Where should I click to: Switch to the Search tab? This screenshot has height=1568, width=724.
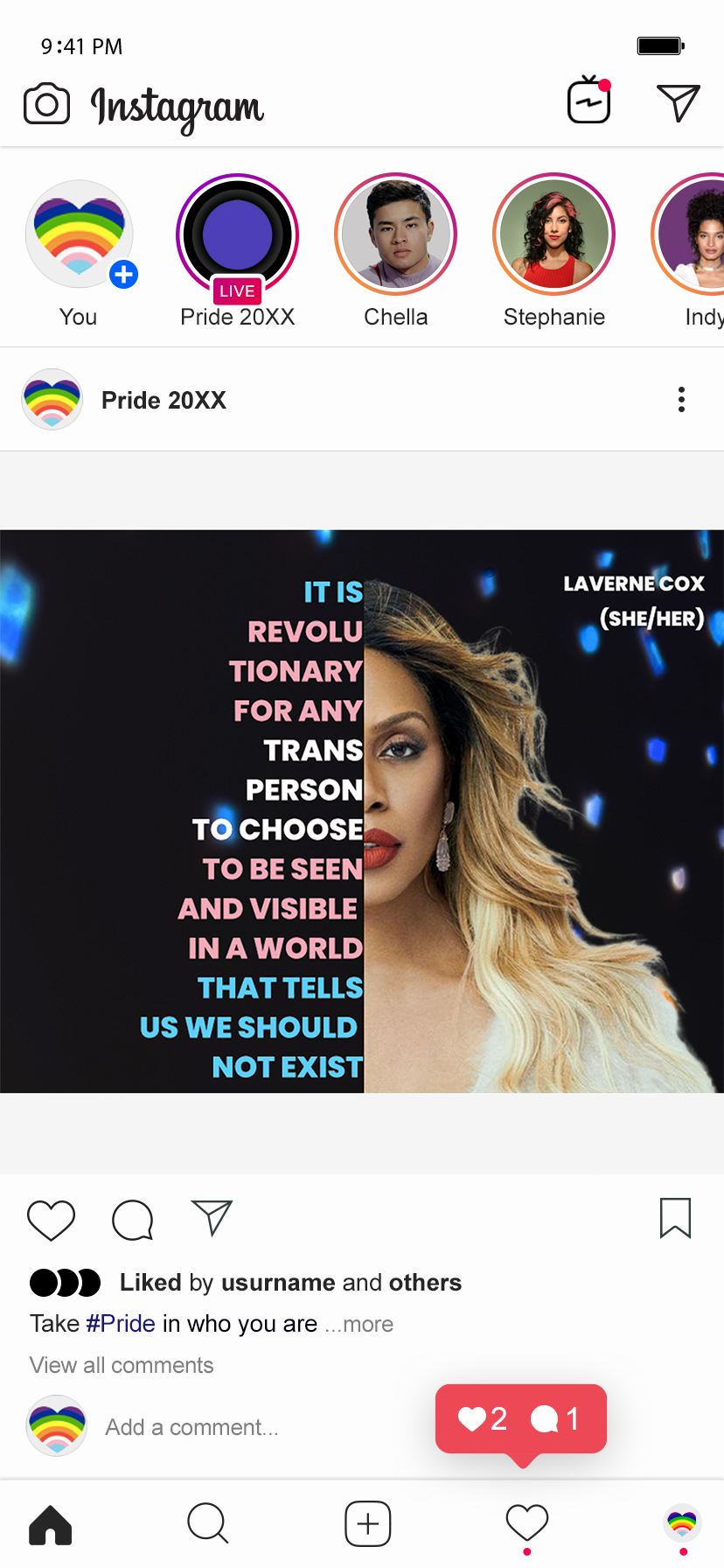tap(208, 1524)
